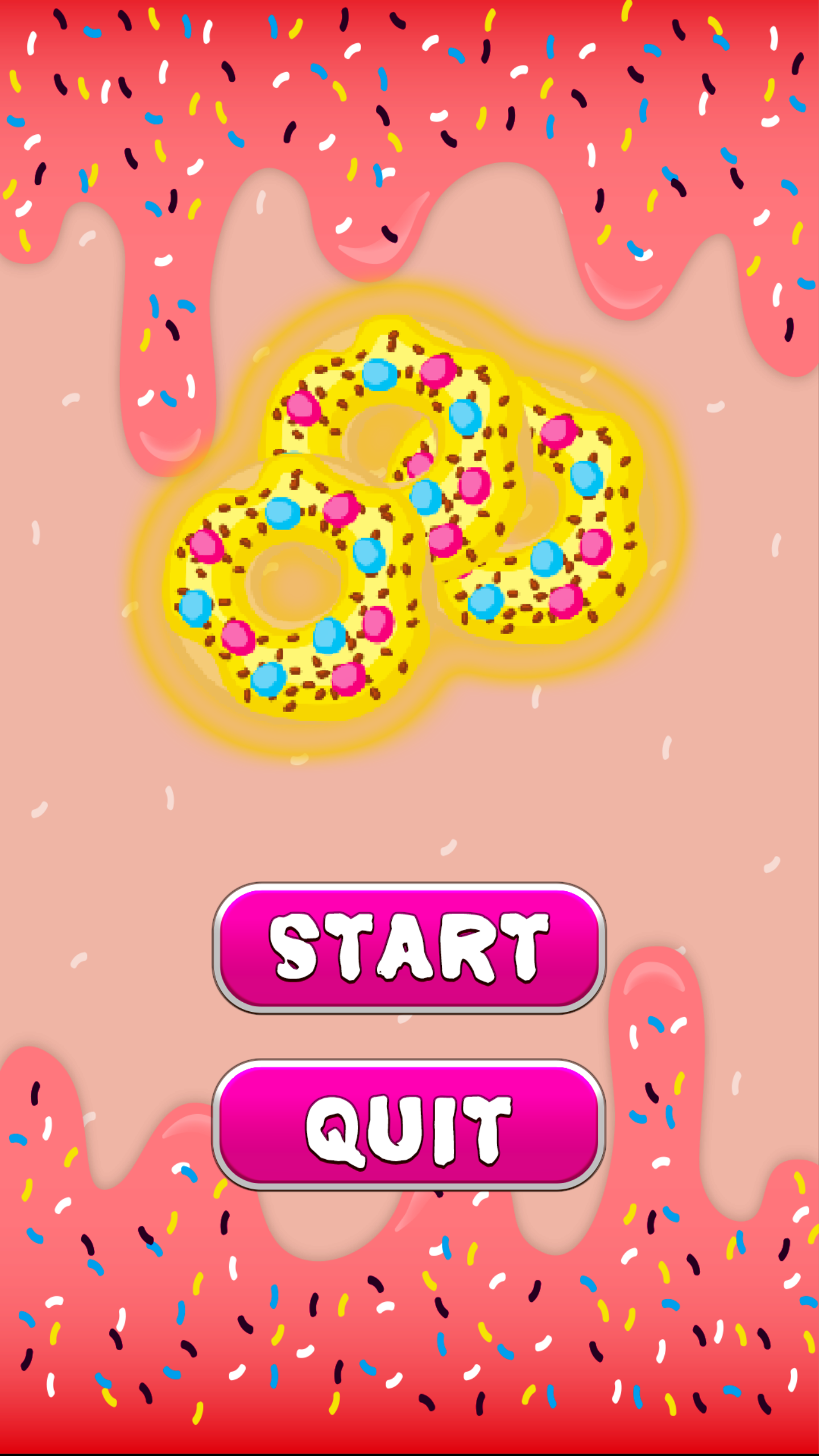
Task: Tap the START button
Action: coord(409,948)
